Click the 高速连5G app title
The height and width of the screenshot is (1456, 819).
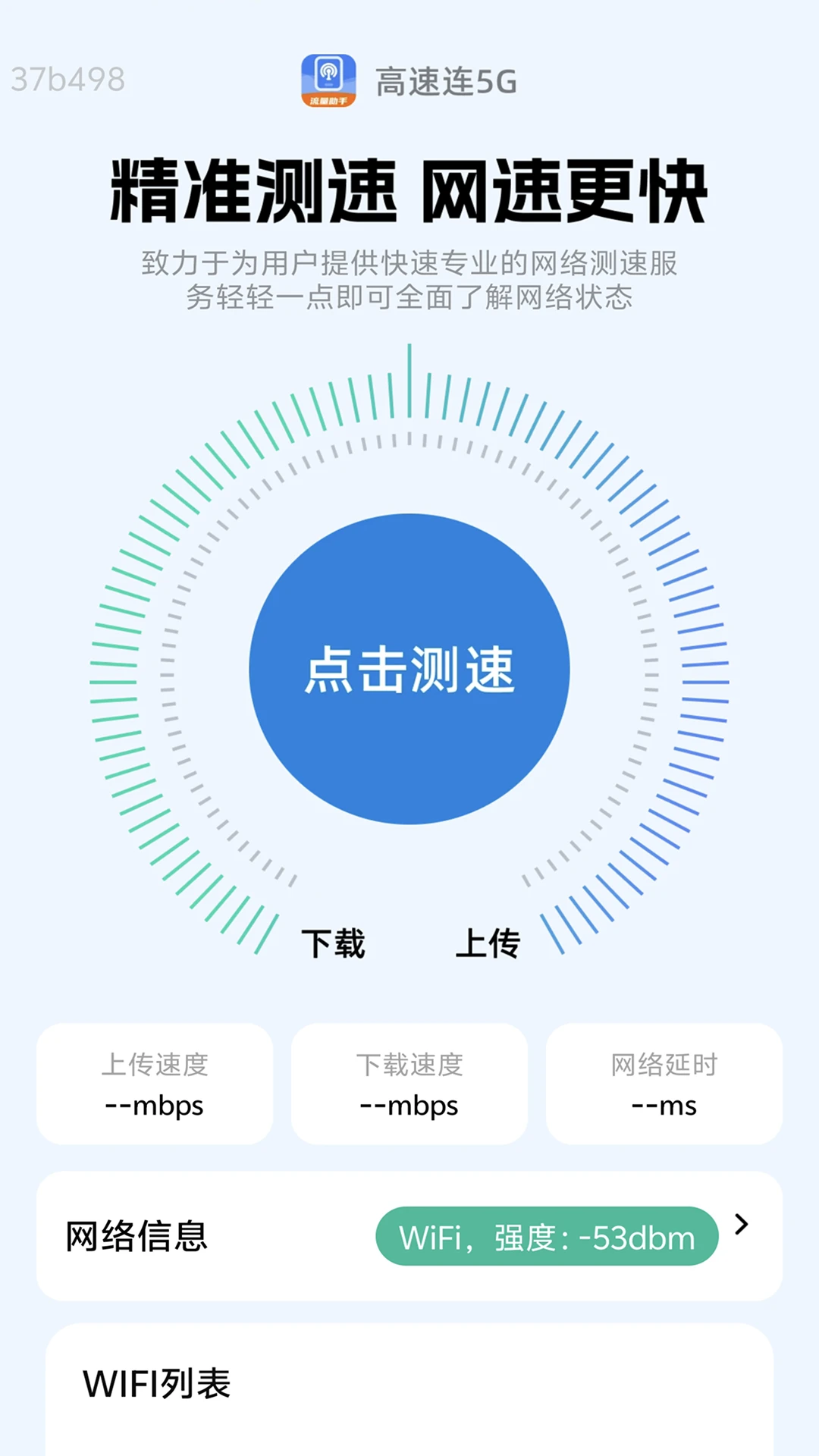[x=446, y=83]
